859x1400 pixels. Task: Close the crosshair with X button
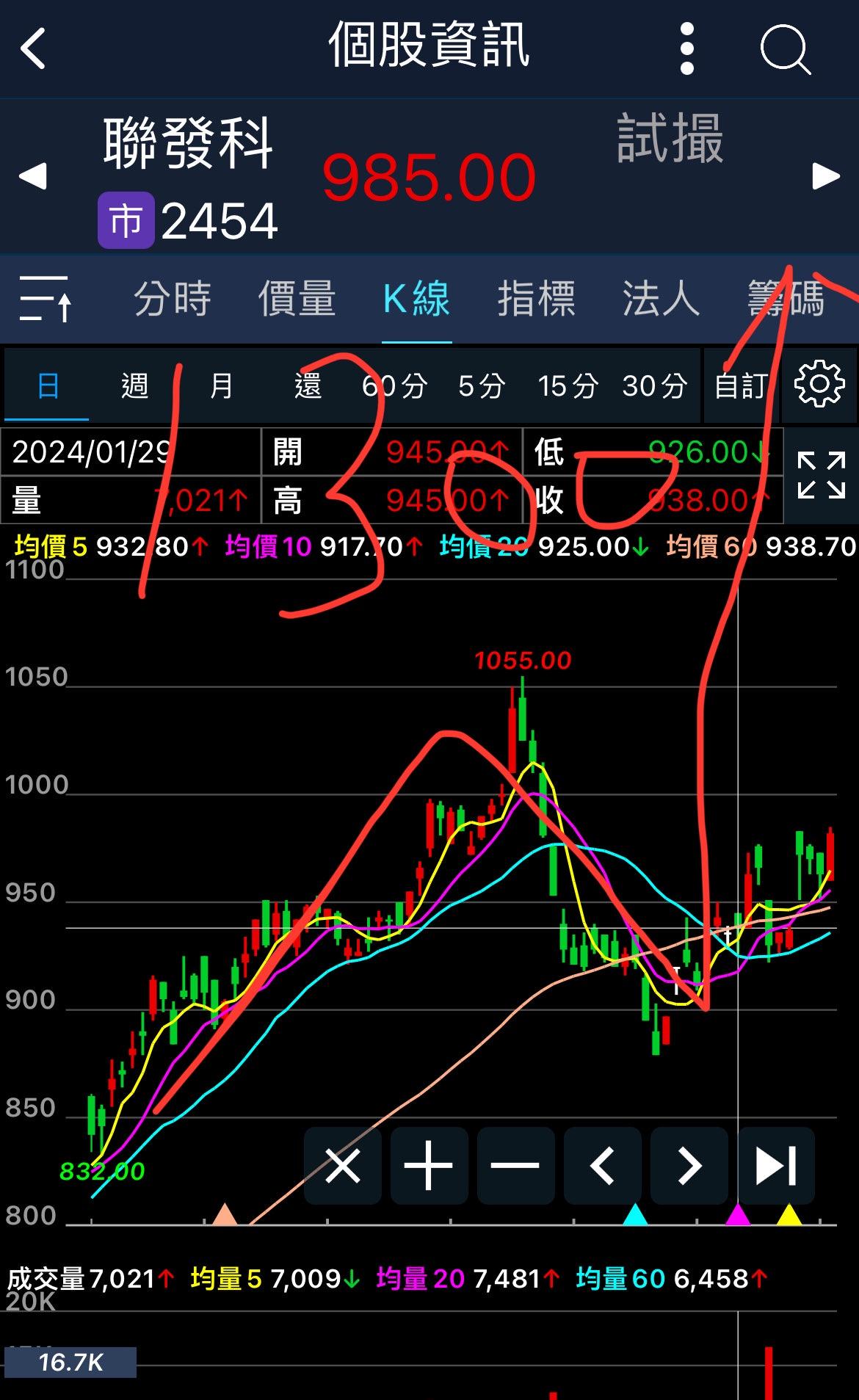[x=343, y=1166]
